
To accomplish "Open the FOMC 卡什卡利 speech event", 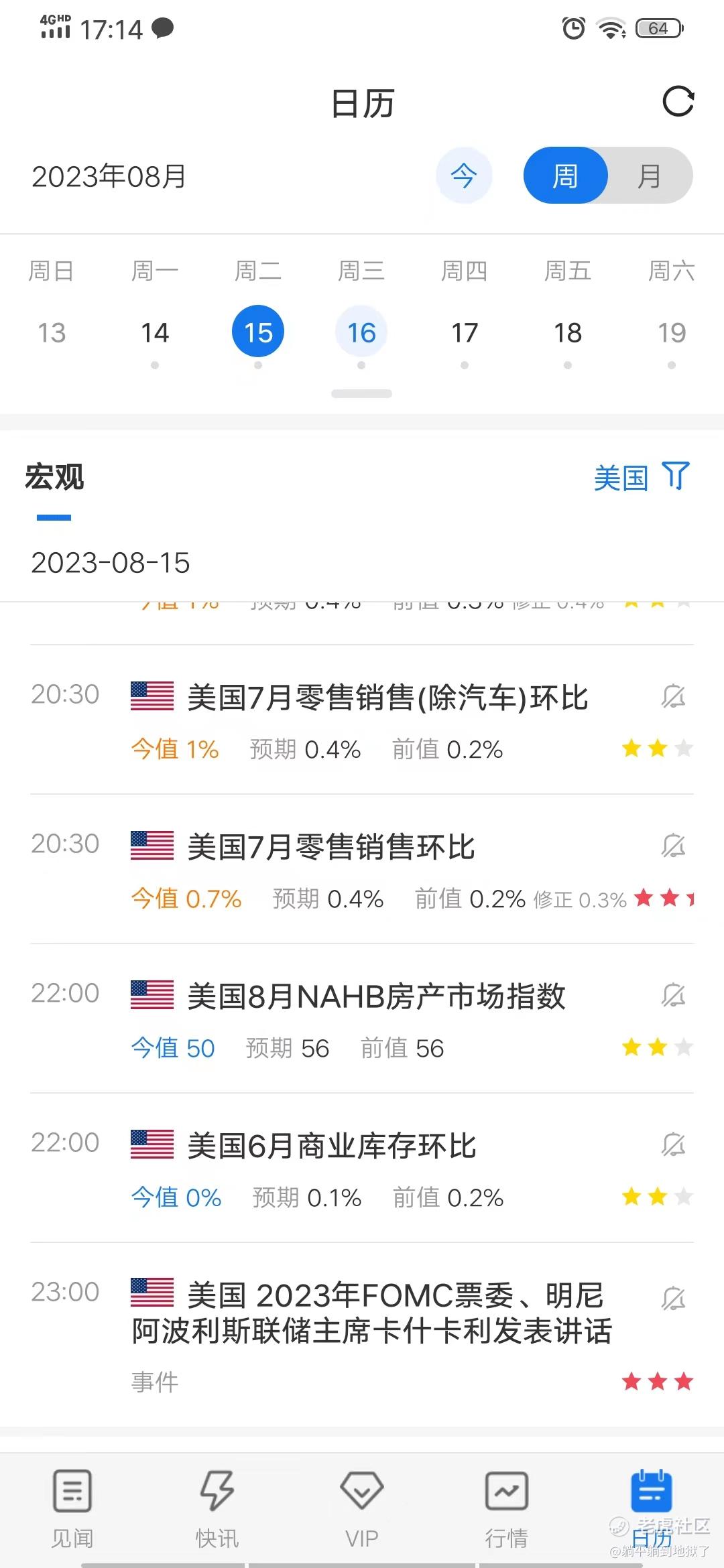I will (372, 1313).
